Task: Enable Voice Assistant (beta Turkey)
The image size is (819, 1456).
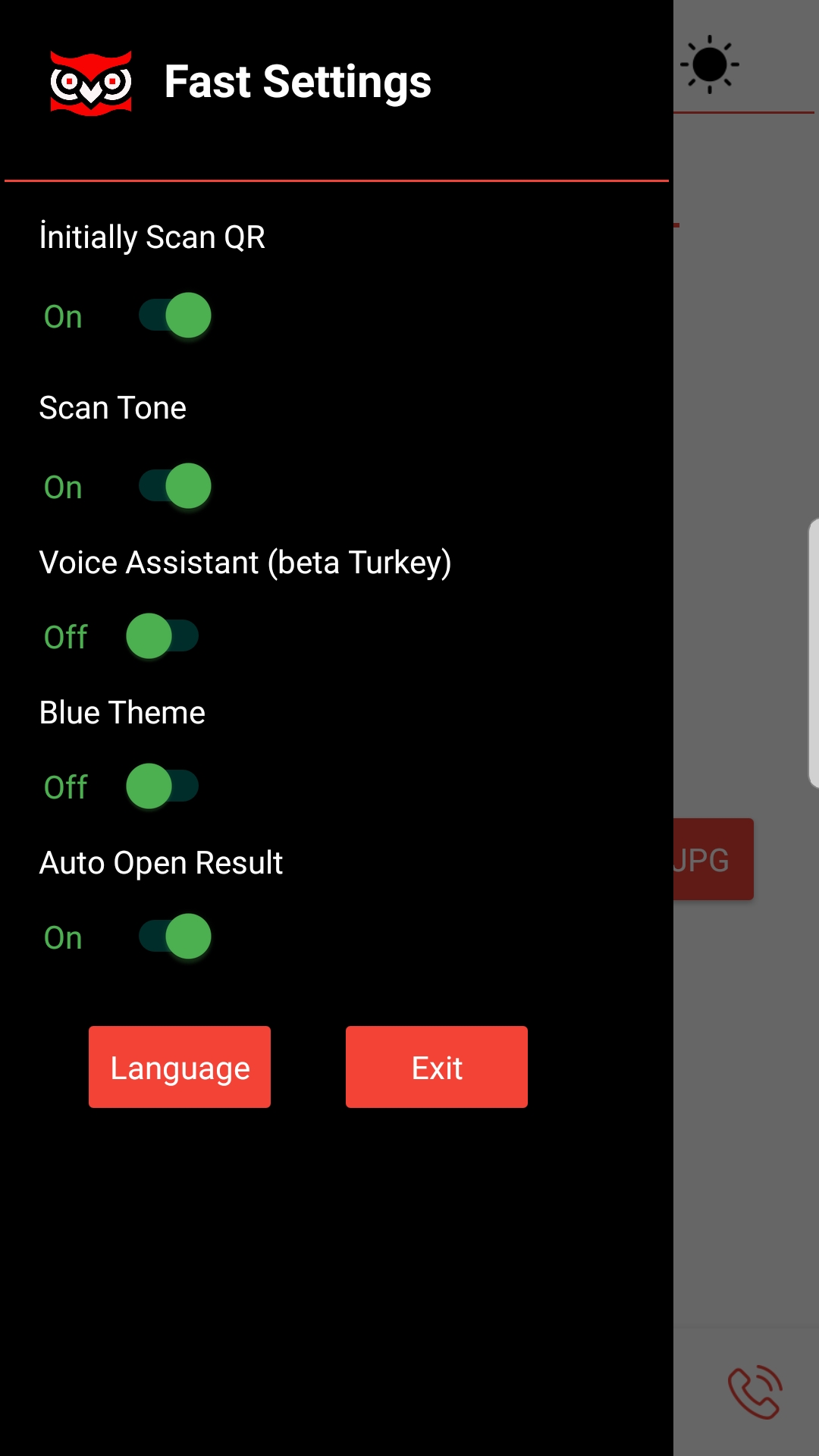Action: tap(162, 636)
